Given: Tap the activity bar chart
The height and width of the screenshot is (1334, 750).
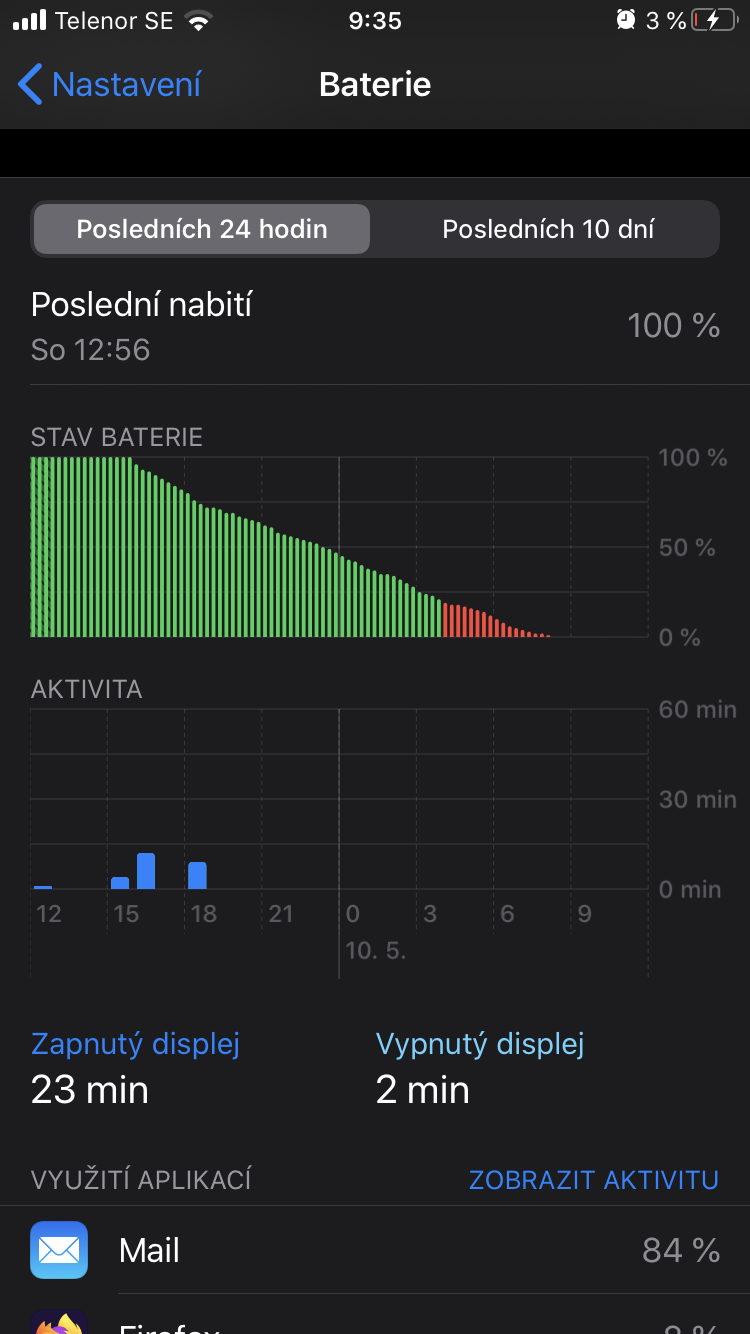Looking at the screenshot, I should pos(338,800).
